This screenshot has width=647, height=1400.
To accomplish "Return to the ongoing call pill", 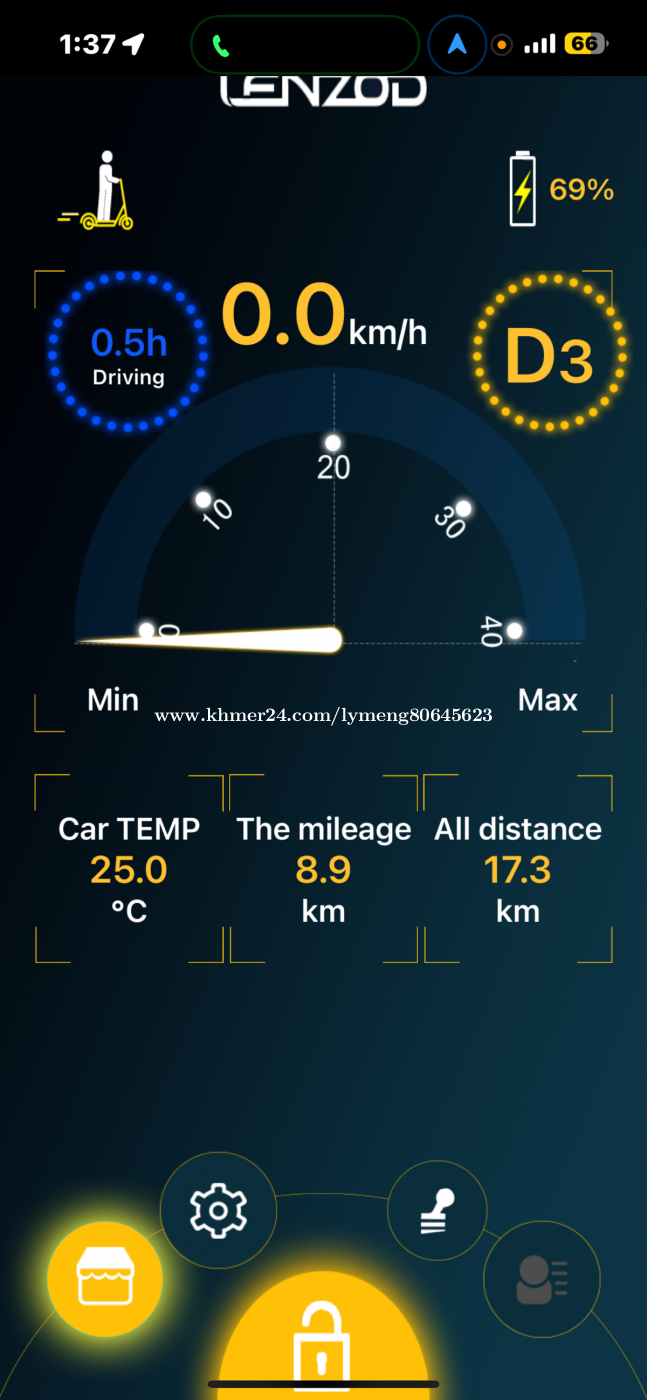I will pyautogui.click(x=304, y=45).
